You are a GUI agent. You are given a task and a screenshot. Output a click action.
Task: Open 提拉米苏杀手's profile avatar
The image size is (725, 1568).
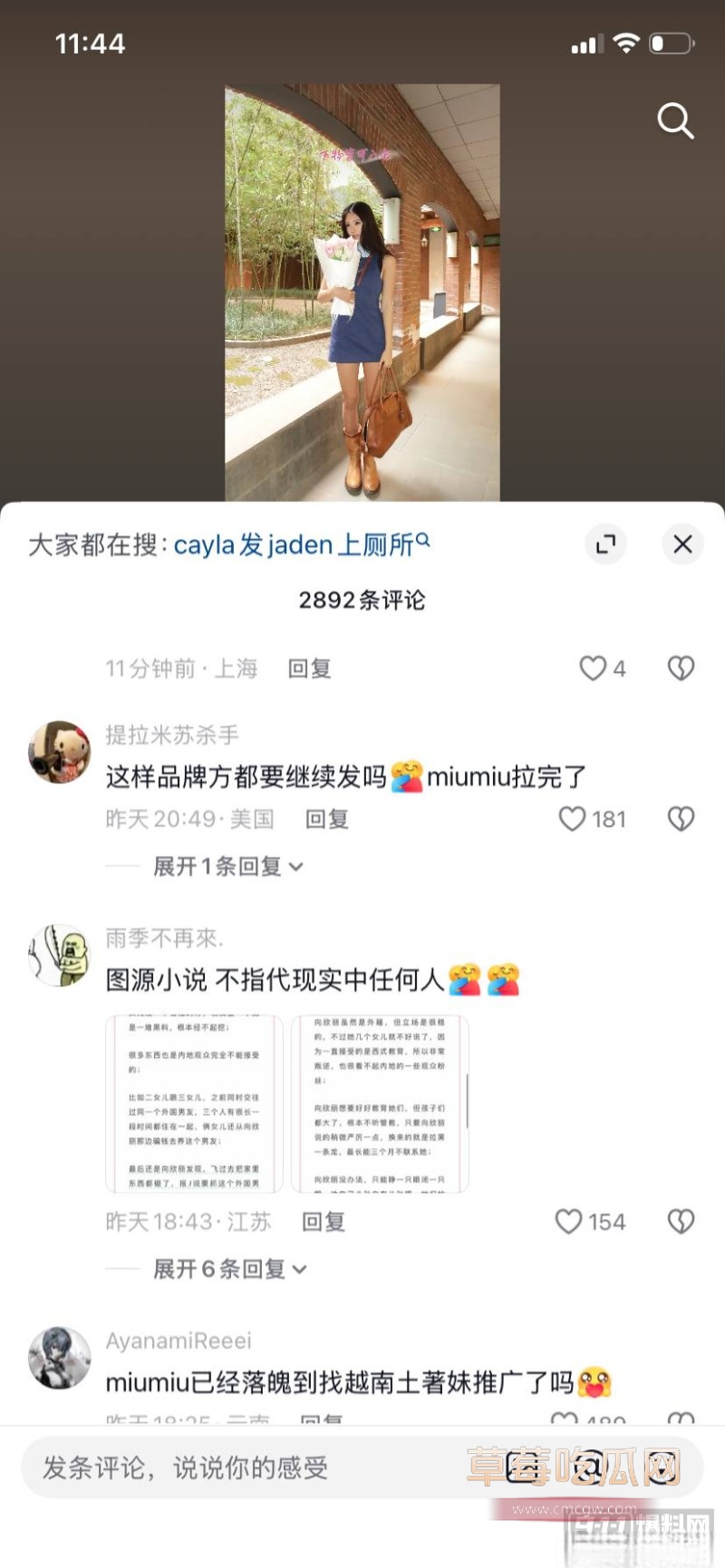click(60, 752)
